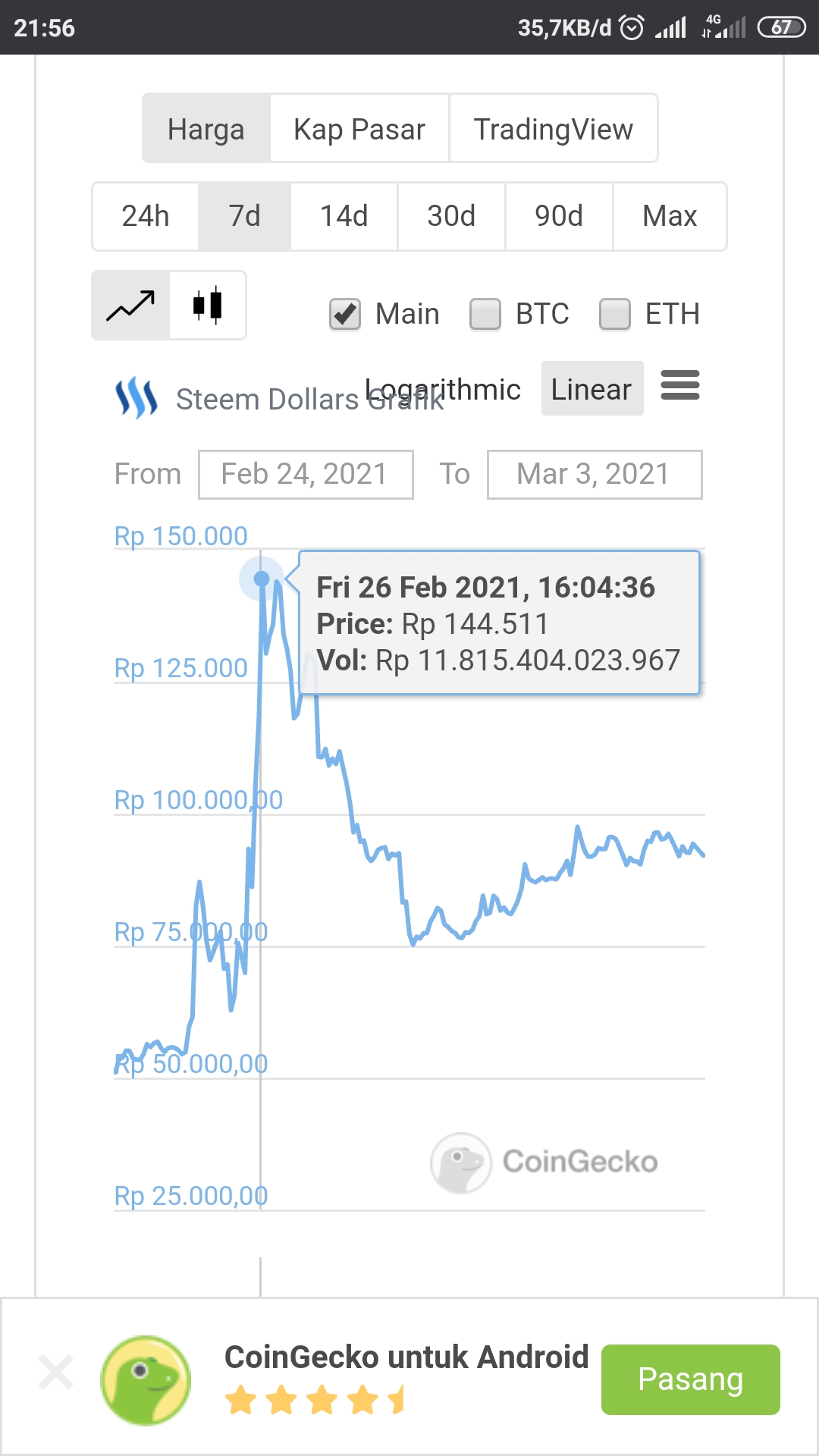The height and width of the screenshot is (1456, 819).
Task: Show the Max price history
Action: coord(670,216)
